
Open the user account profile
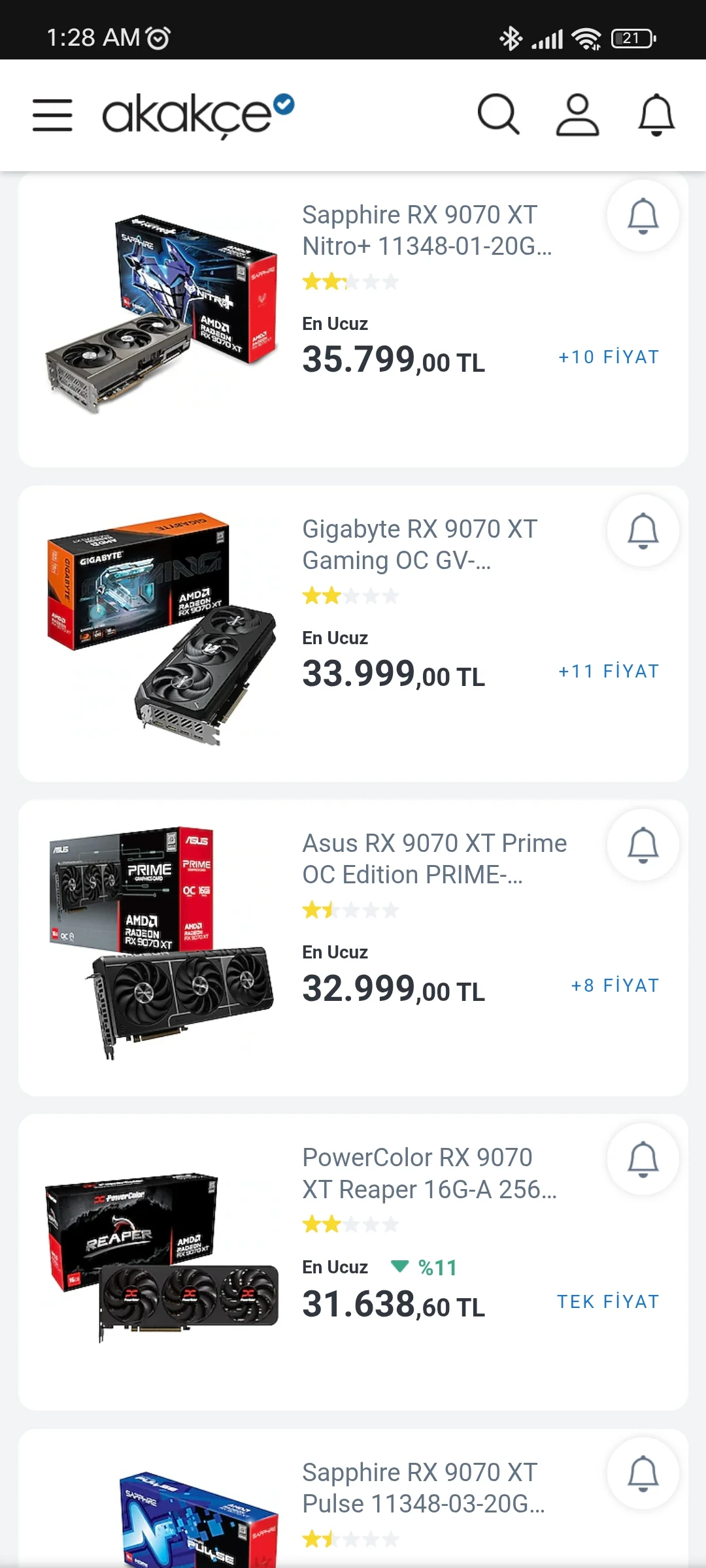[577, 115]
